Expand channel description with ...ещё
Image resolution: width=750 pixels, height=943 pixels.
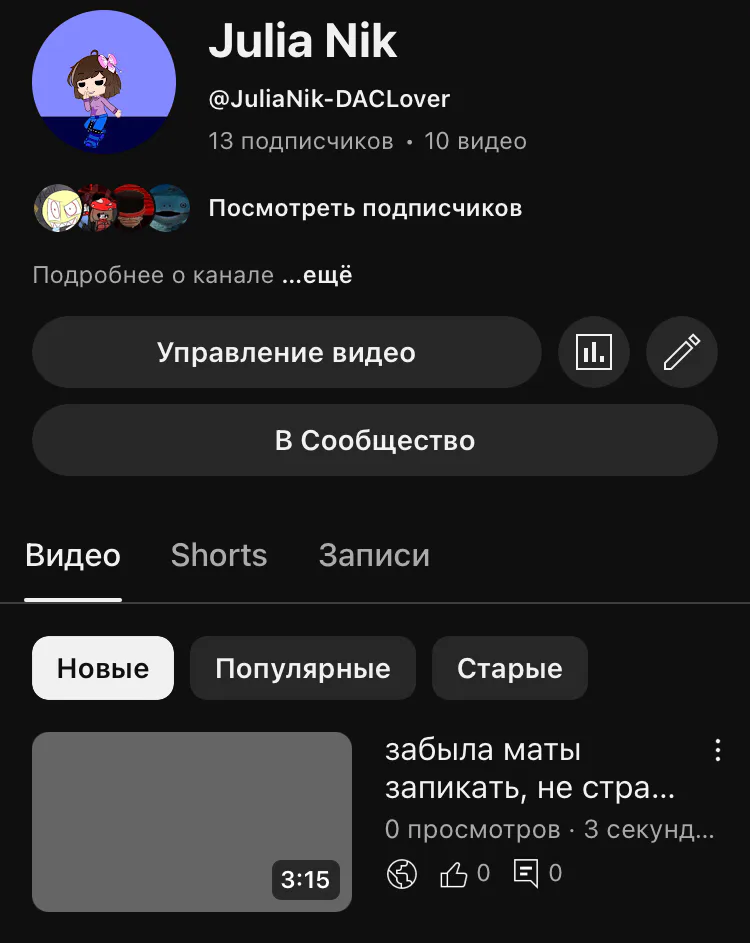tap(317, 275)
